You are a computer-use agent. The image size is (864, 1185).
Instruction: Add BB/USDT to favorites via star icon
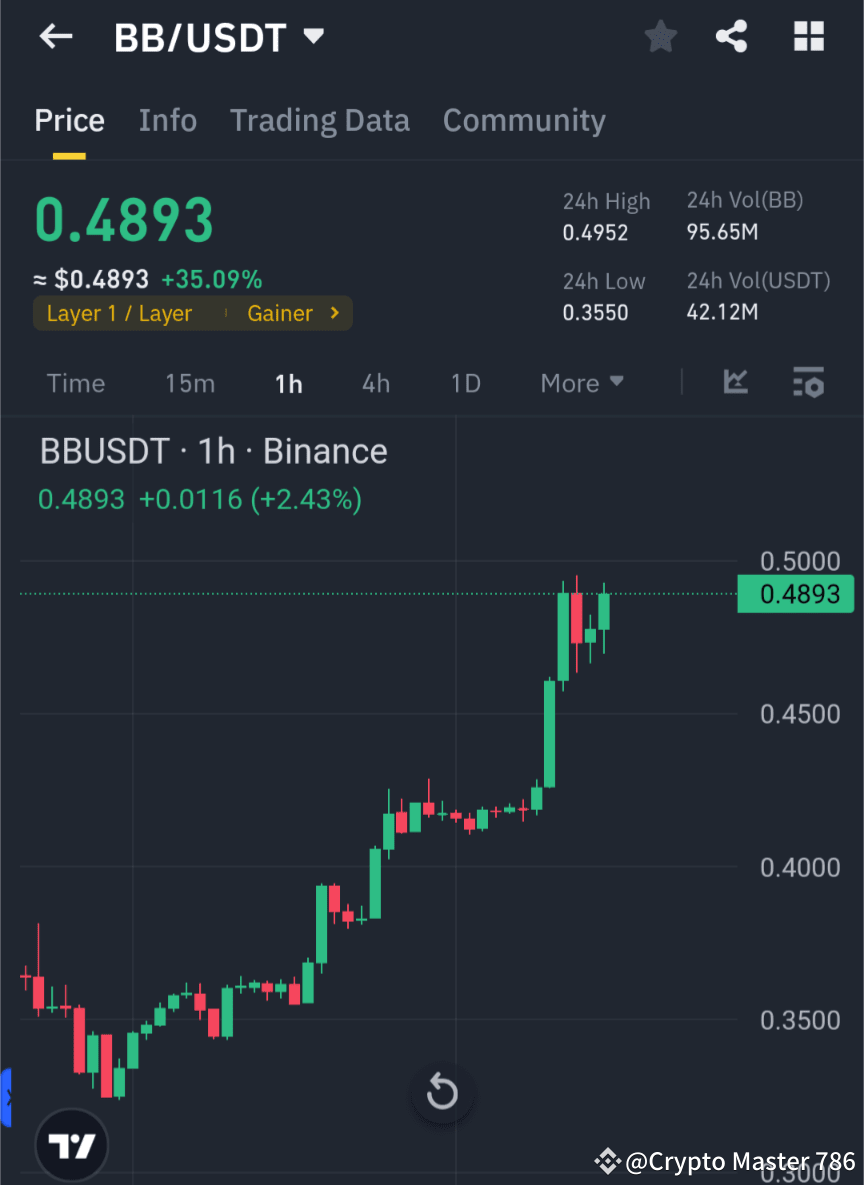[x=660, y=36]
